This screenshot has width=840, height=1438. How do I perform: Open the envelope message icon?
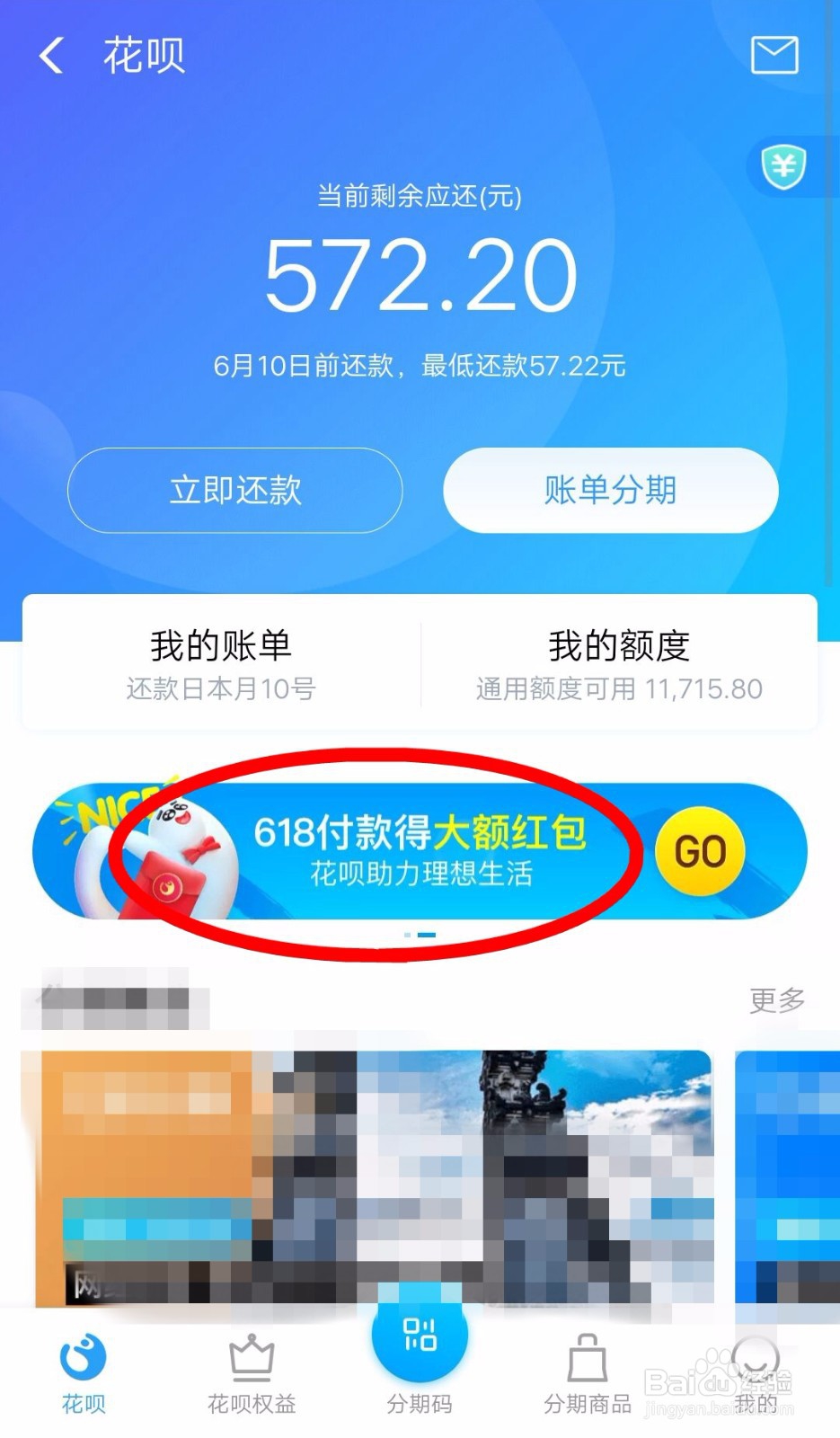(773, 56)
